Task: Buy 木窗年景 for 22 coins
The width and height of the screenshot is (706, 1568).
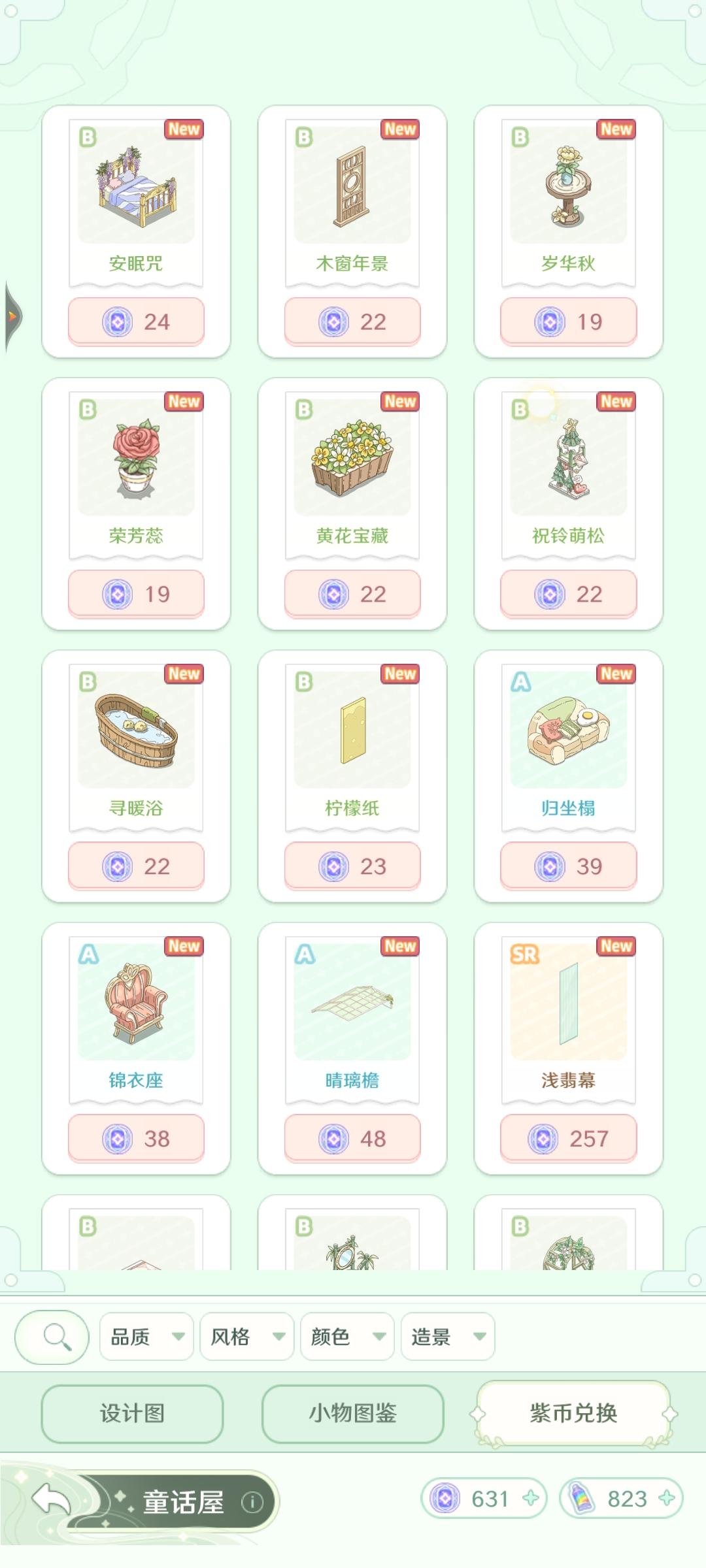Action: tap(352, 322)
